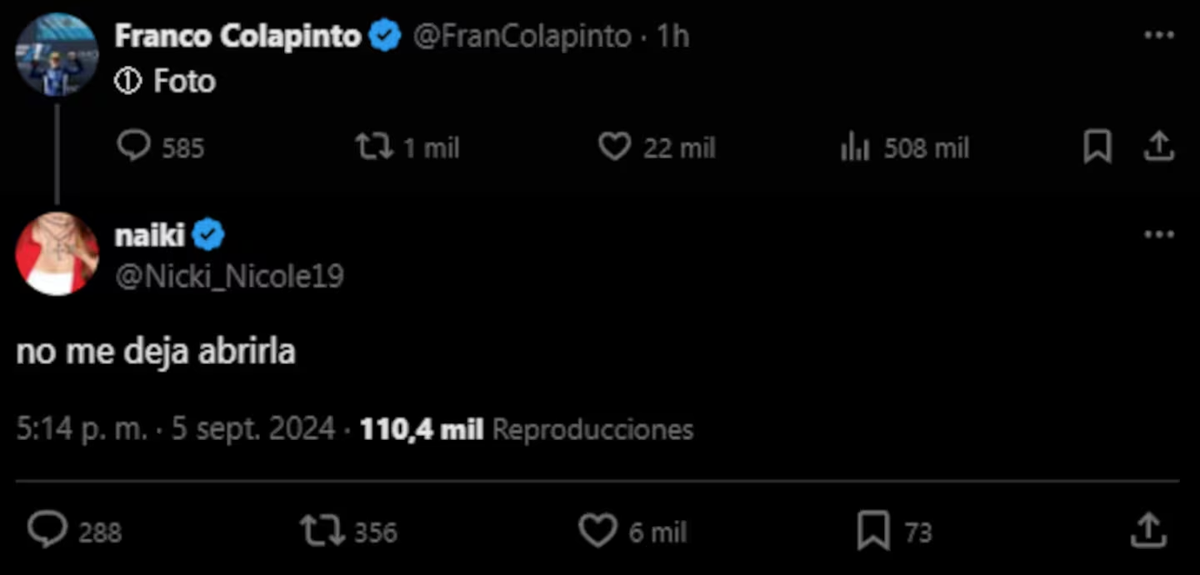
Task: Open overflow menu on naiki's reply
Action: (1158, 235)
